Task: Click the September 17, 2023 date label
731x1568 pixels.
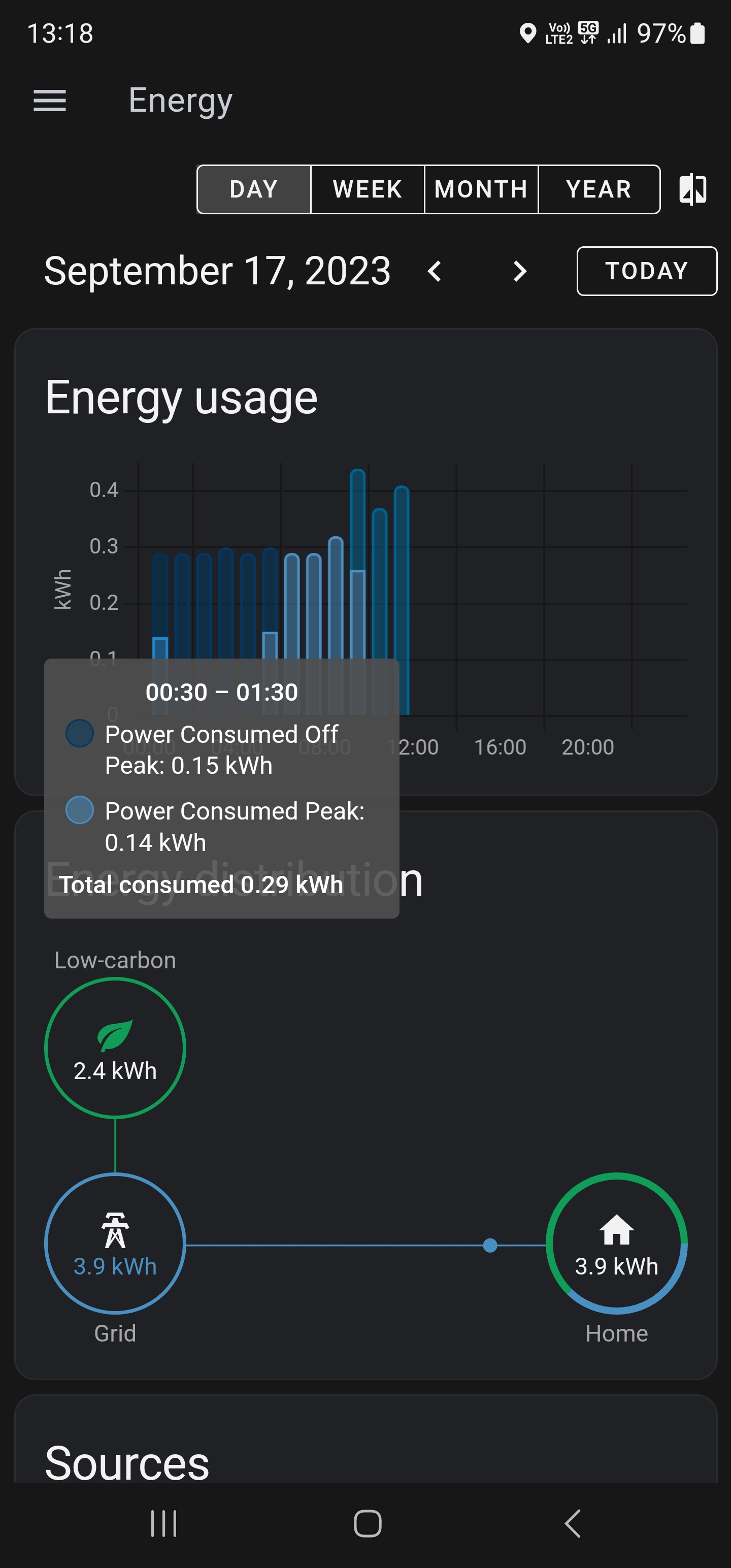Action: point(217,271)
